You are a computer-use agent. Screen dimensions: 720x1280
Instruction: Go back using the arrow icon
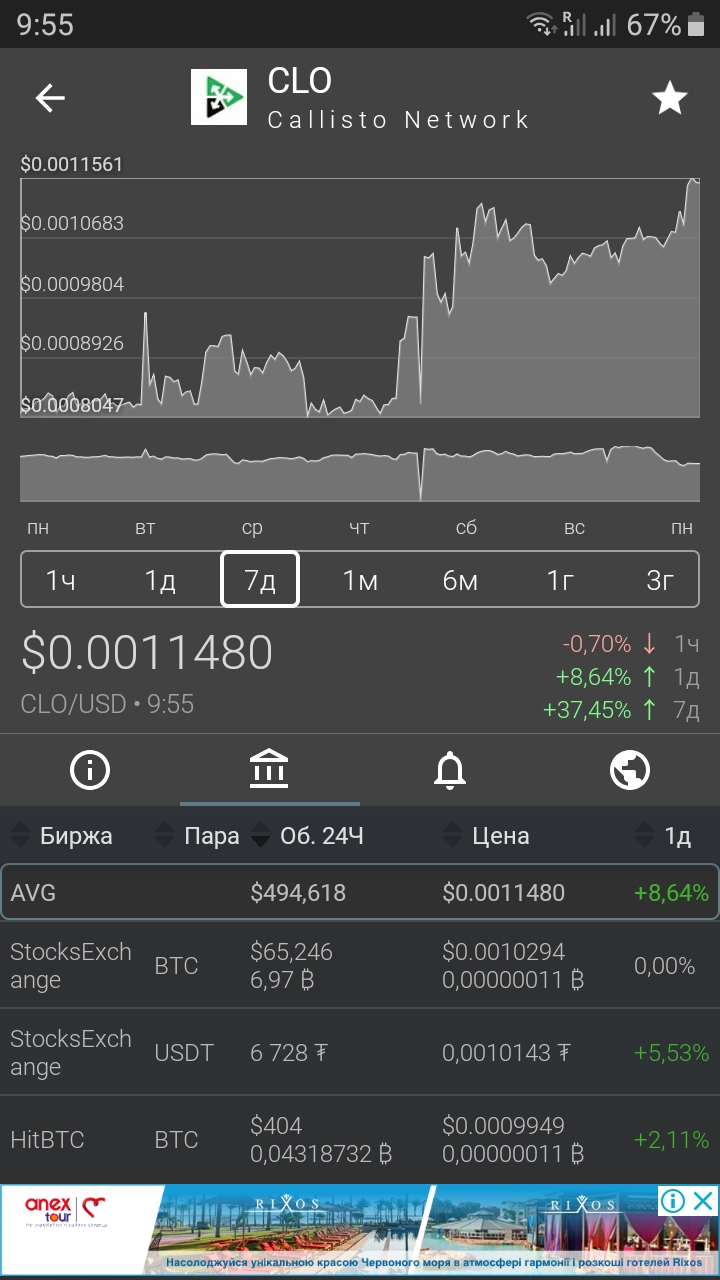click(x=50, y=97)
